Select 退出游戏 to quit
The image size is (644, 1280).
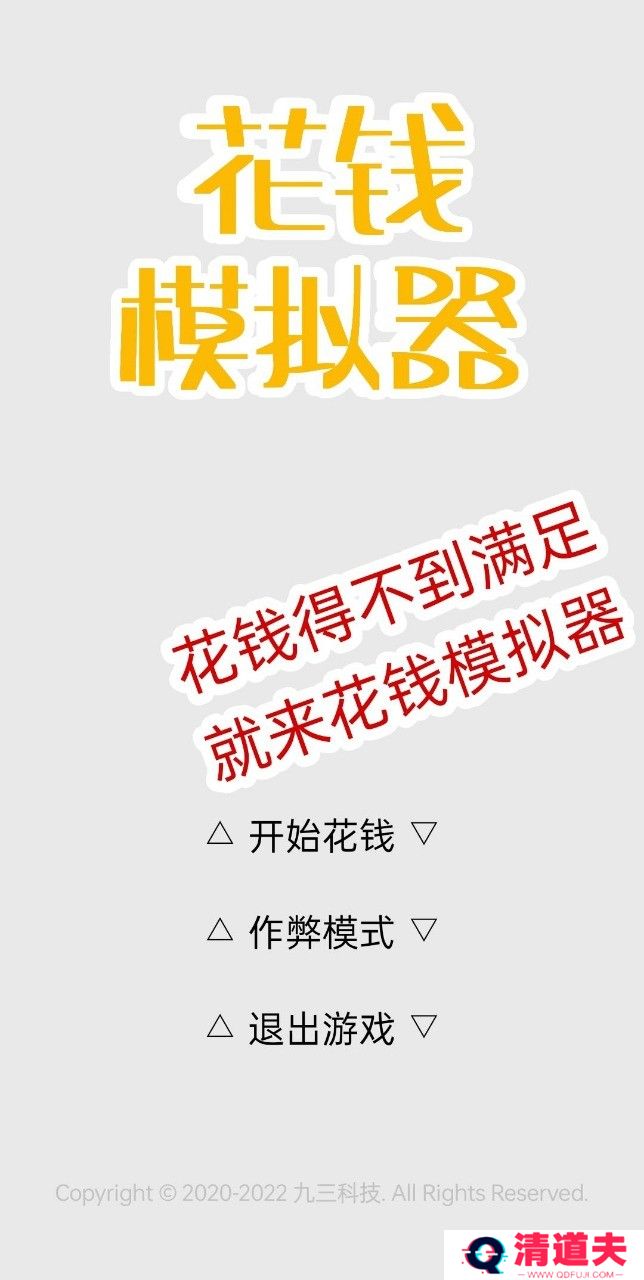click(x=321, y=1028)
